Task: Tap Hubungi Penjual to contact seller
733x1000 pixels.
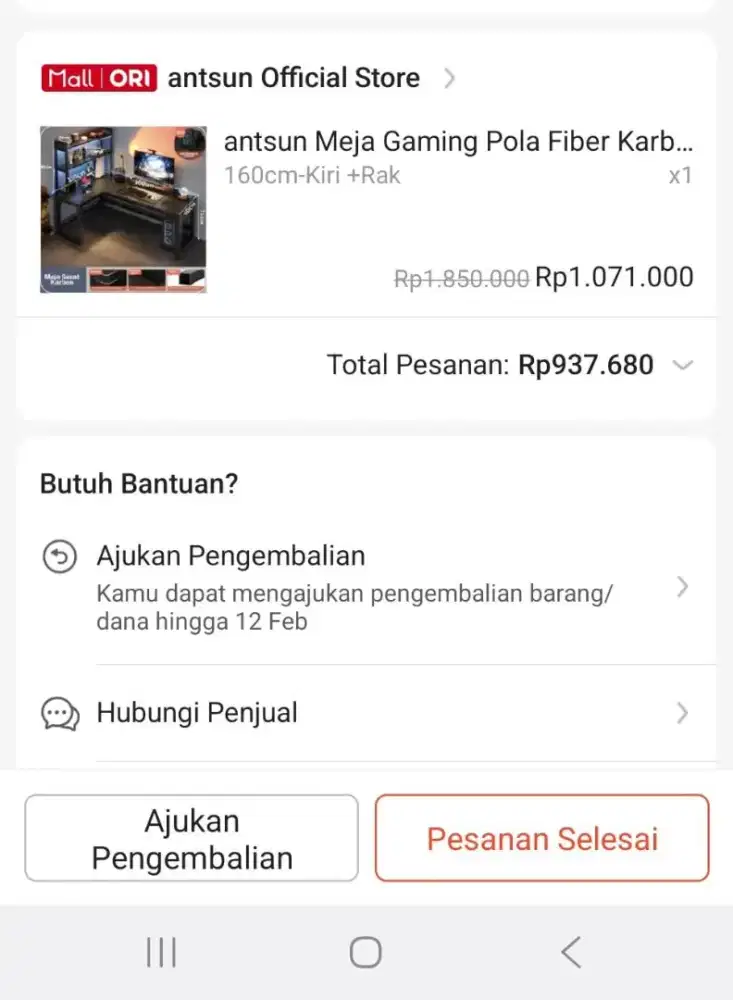Action: click(196, 713)
